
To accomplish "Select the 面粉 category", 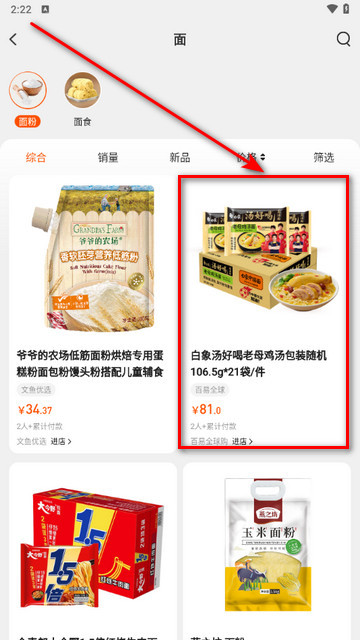I will point(28,99).
